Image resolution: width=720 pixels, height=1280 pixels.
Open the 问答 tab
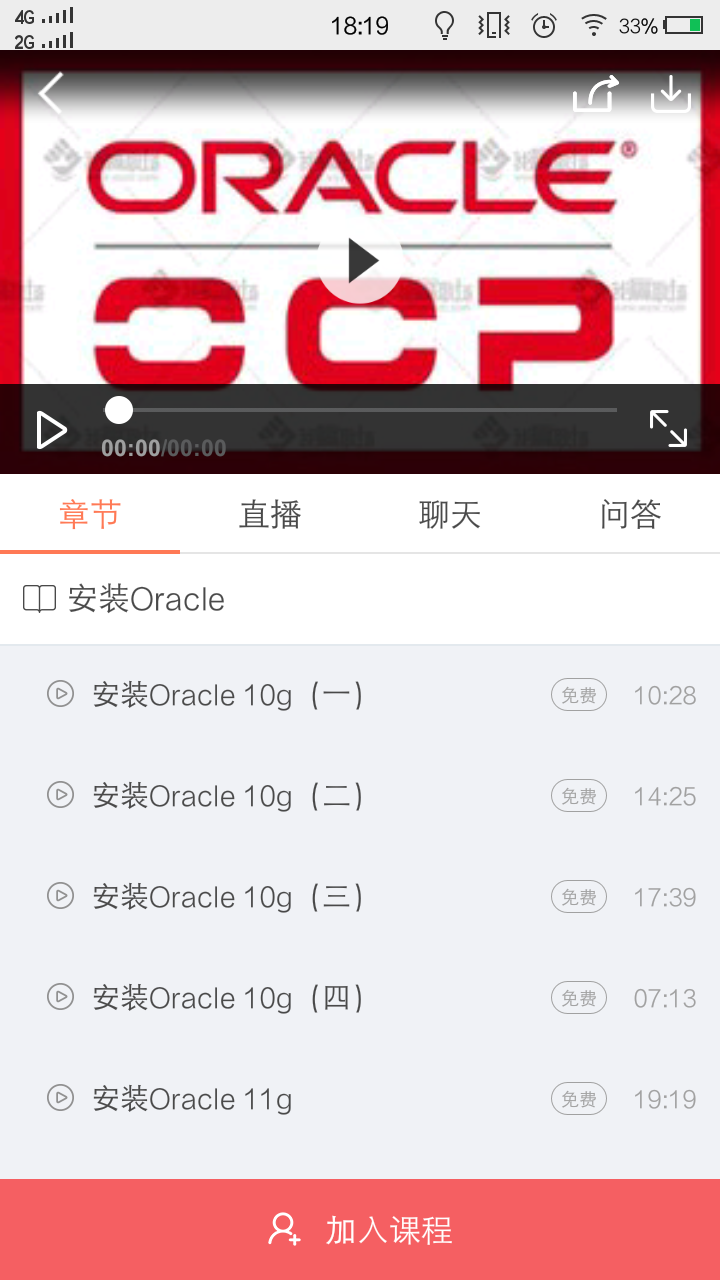(630, 514)
